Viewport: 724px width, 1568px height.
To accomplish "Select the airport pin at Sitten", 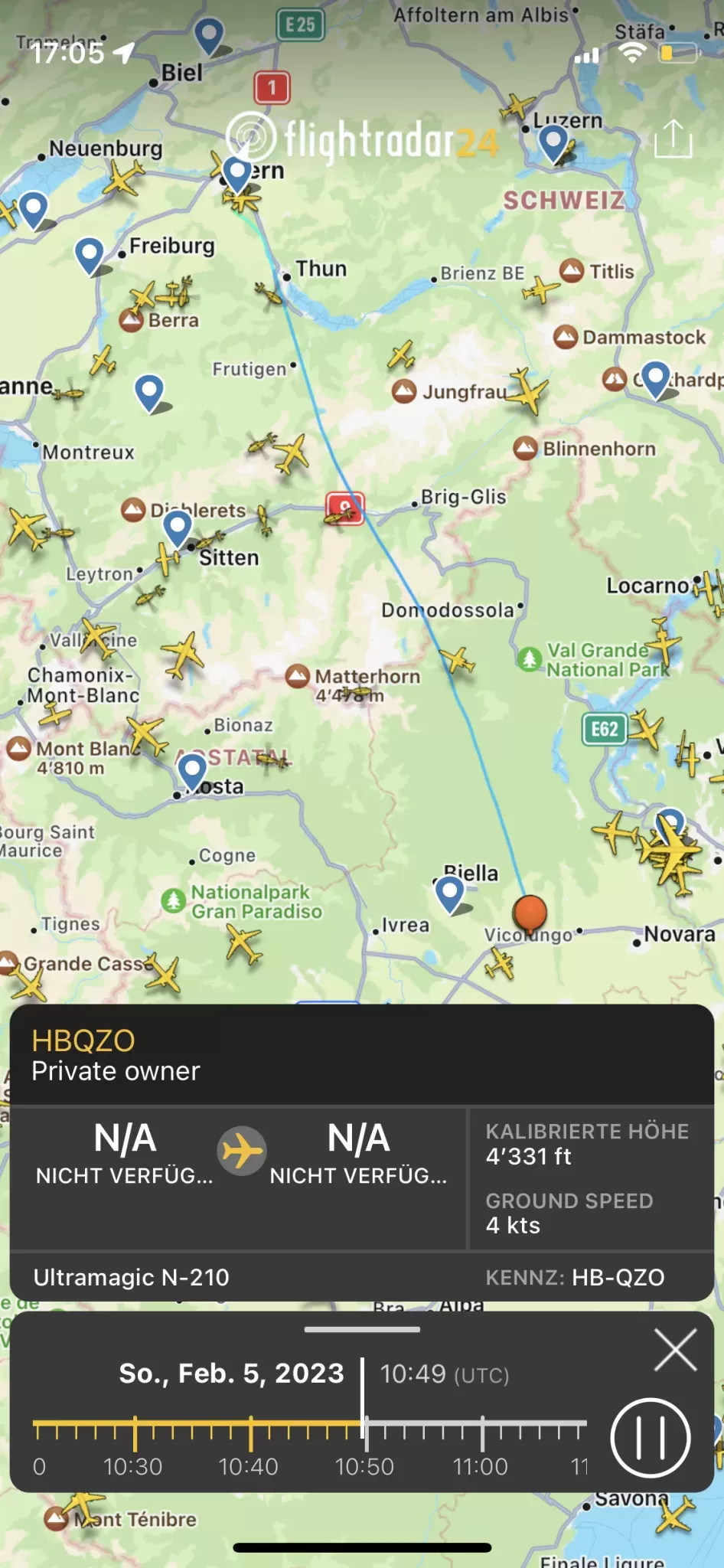I will 178,528.
